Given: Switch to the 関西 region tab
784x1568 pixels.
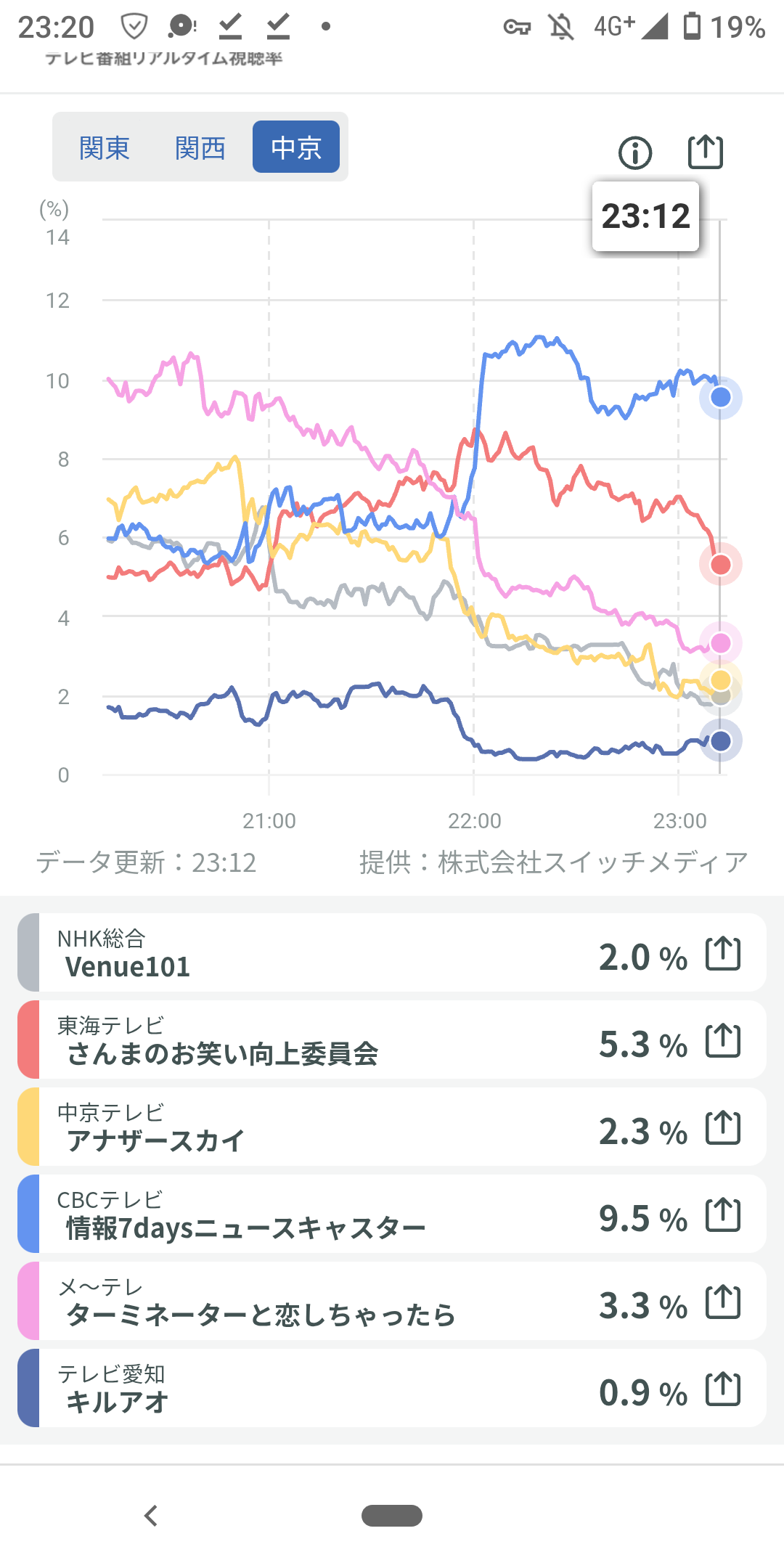Looking at the screenshot, I should pyautogui.click(x=200, y=147).
